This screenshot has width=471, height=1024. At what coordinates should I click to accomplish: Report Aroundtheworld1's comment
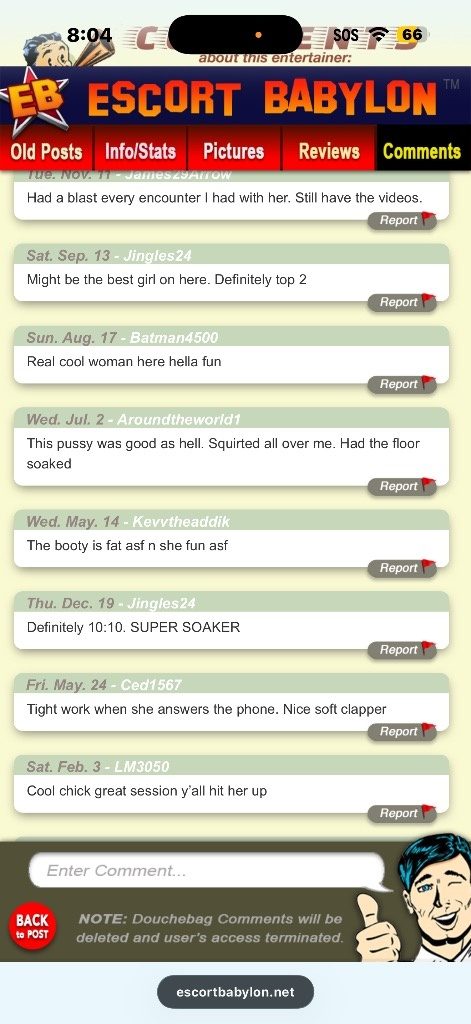point(402,486)
